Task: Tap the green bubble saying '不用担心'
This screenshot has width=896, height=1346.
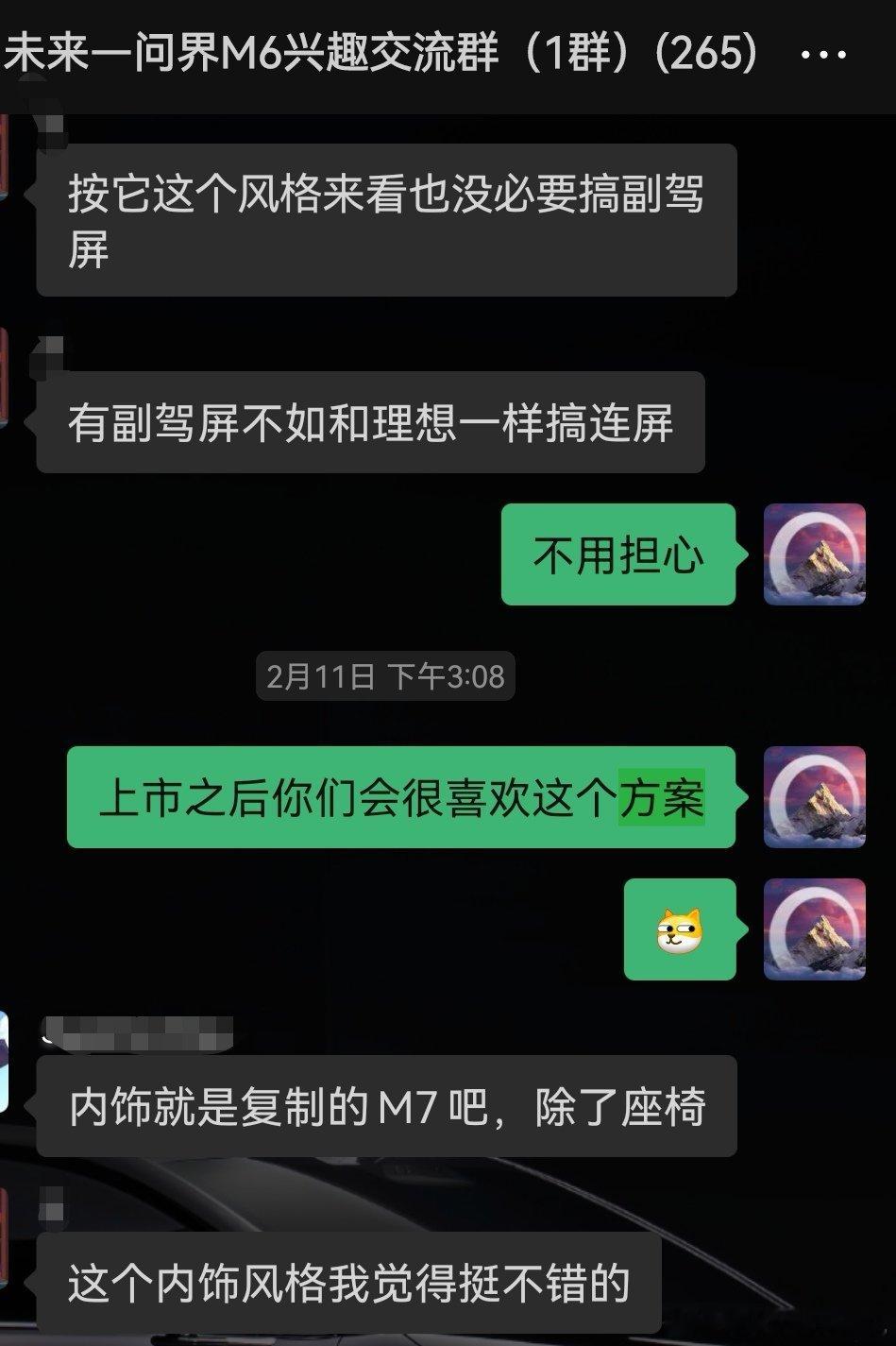Action: tap(617, 557)
